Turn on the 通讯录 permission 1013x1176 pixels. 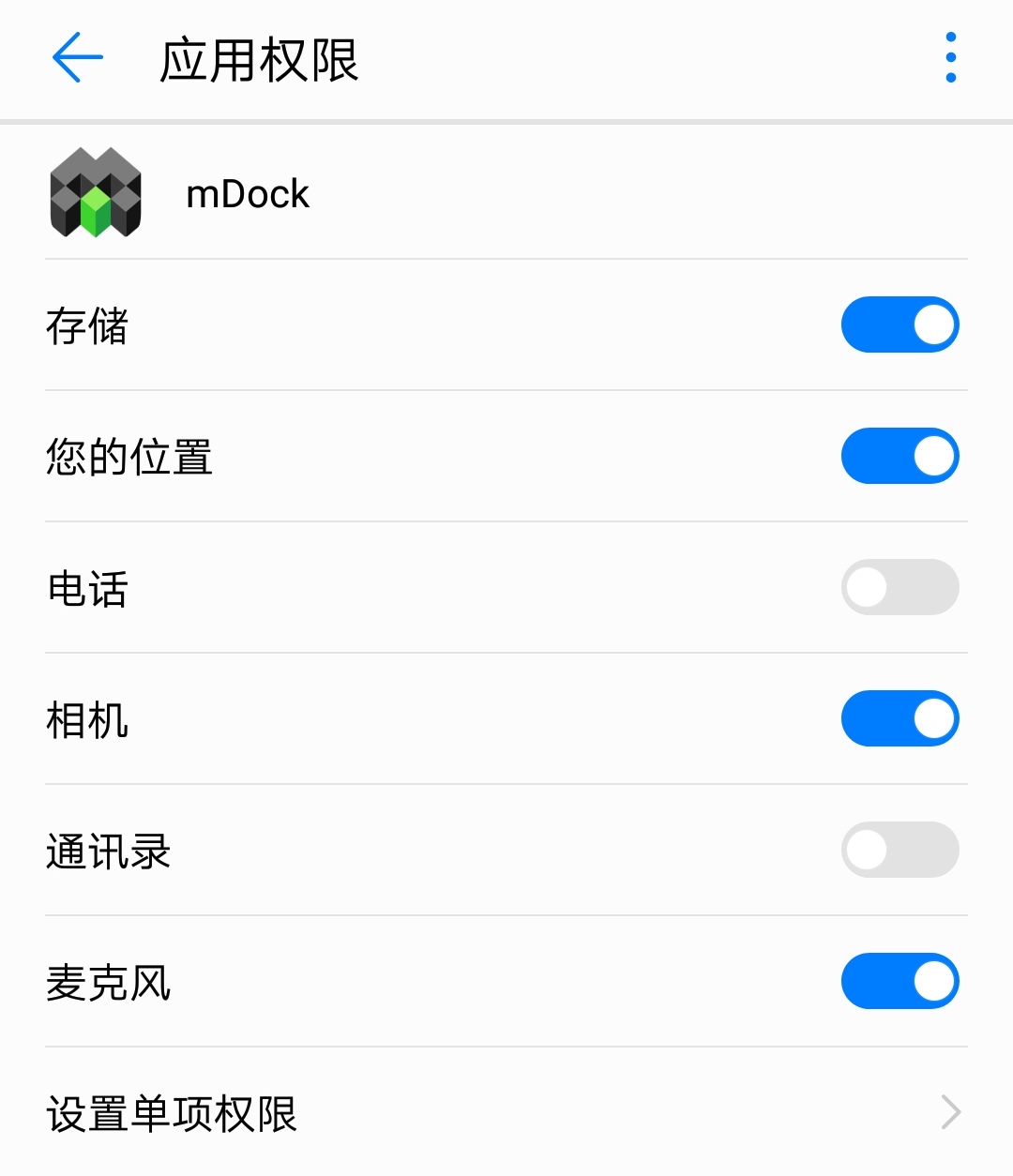pyautogui.click(x=900, y=851)
